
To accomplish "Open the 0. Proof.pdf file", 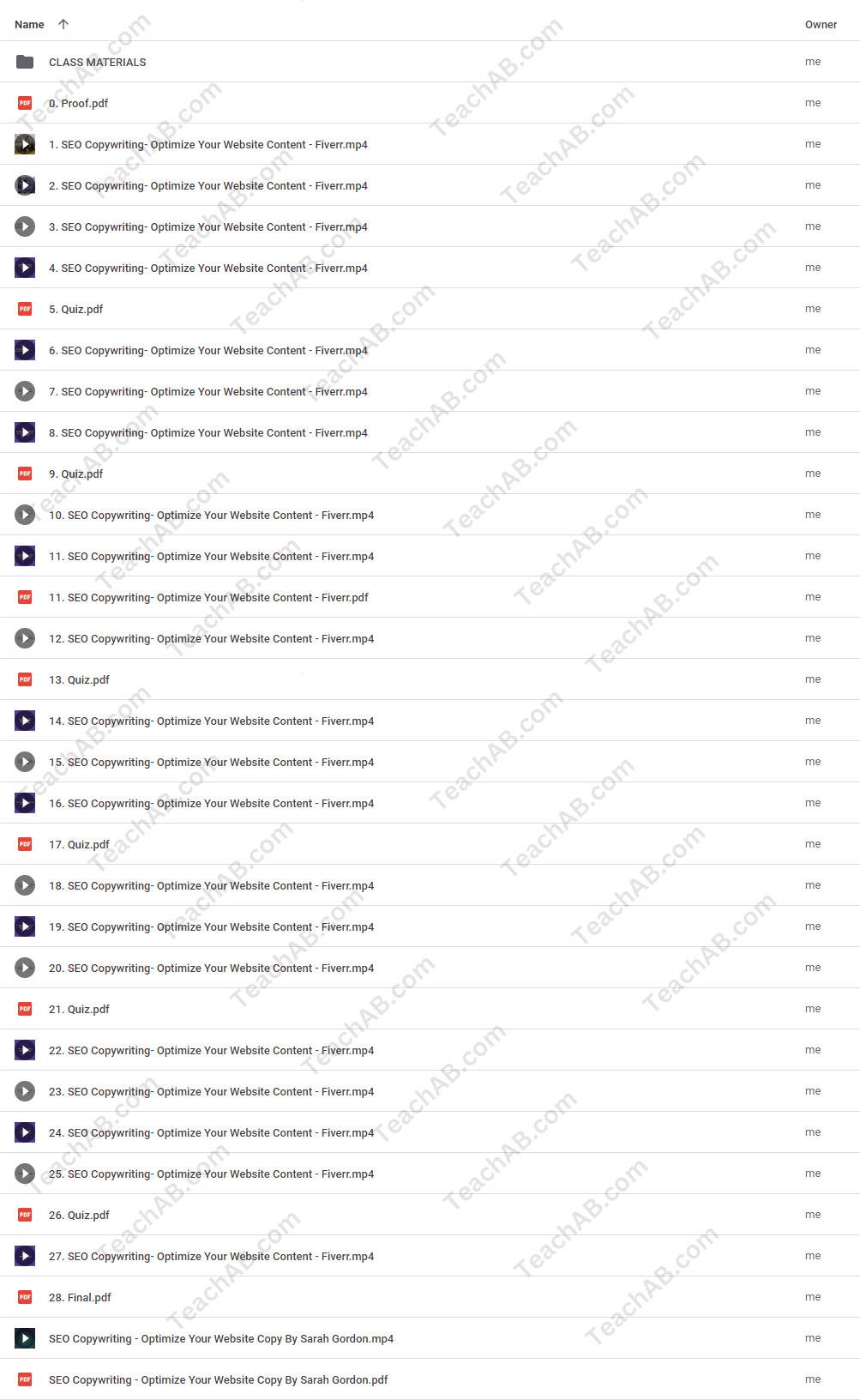I will (x=78, y=104).
